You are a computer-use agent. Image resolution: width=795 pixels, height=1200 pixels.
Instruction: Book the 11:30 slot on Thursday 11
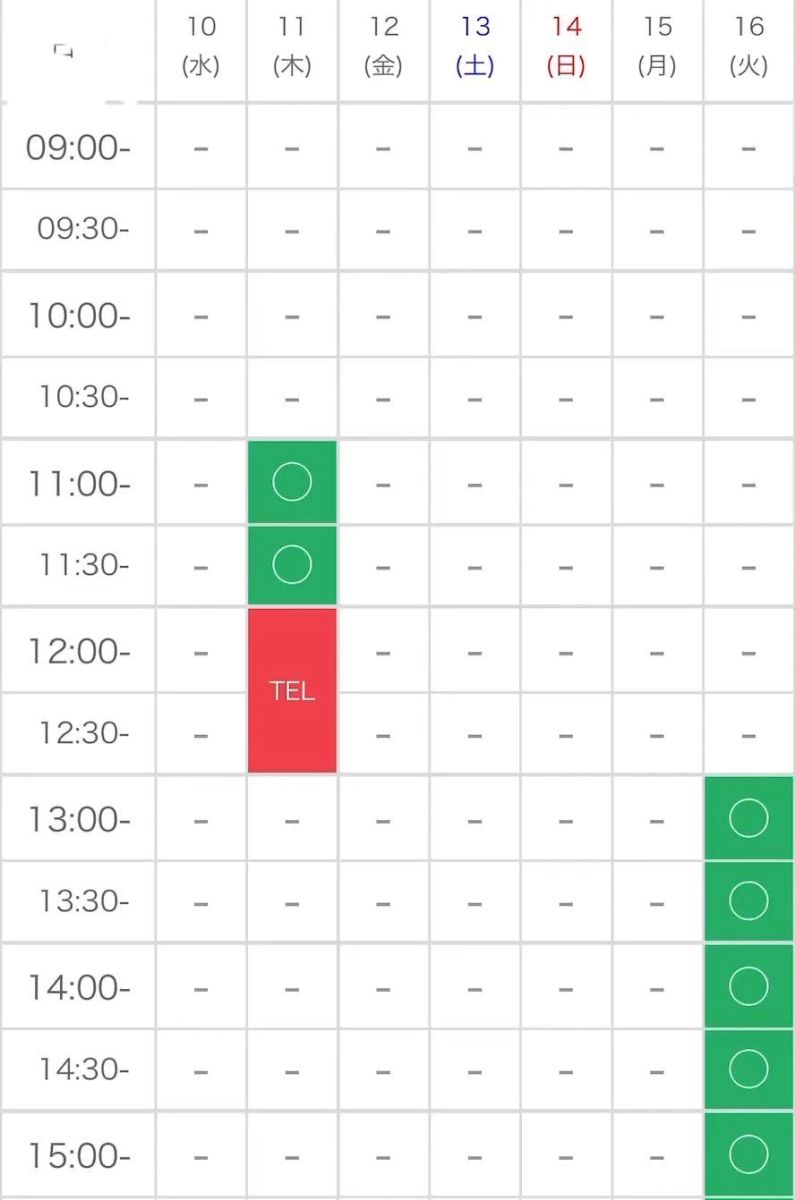click(292, 565)
